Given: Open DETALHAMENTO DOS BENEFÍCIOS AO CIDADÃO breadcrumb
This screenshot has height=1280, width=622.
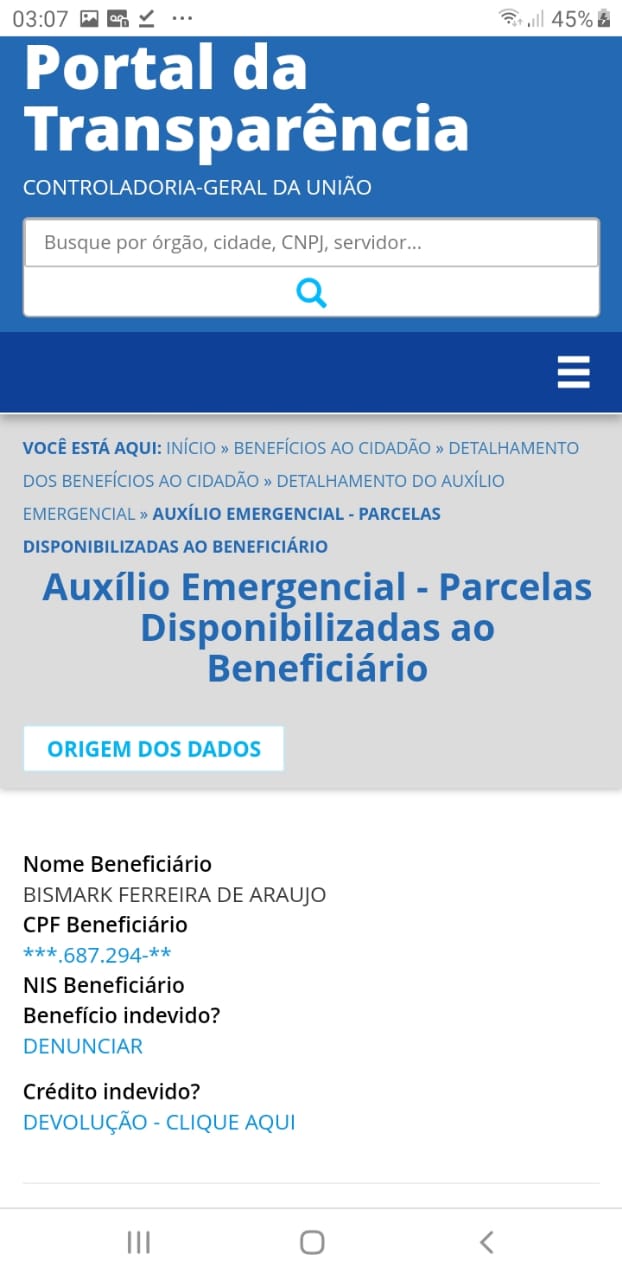Looking at the screenshot, I should [140, 481].
